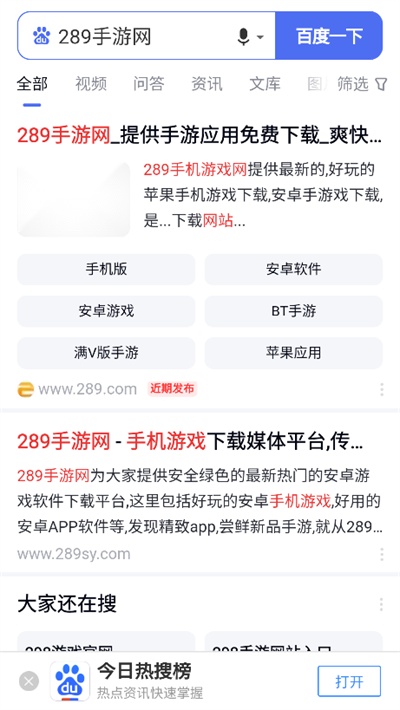This screenshot has height=710, width=400.
Task: Select the 苹果应用 chip
Action: point(294,353)
